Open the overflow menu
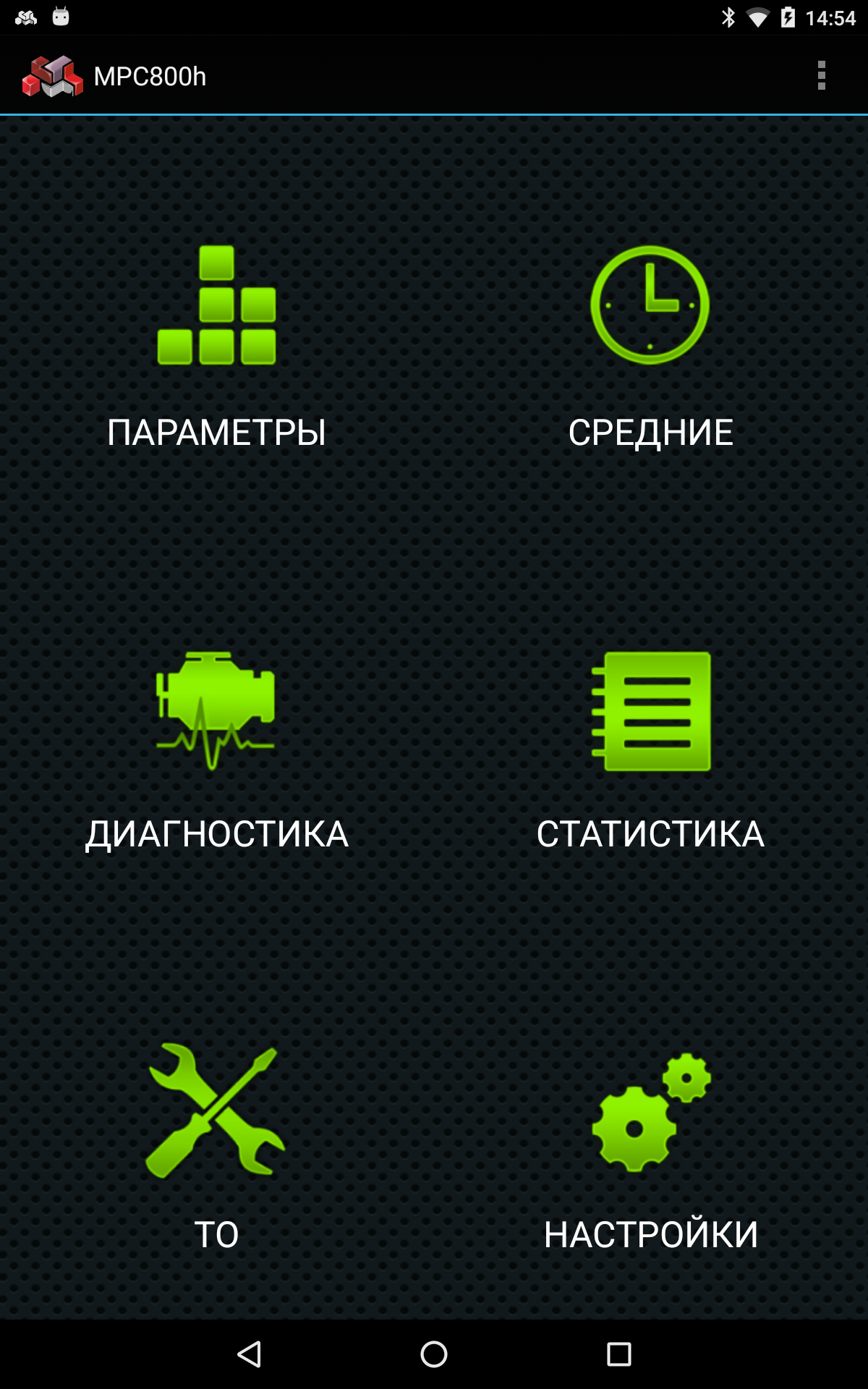 pos(821,76)
